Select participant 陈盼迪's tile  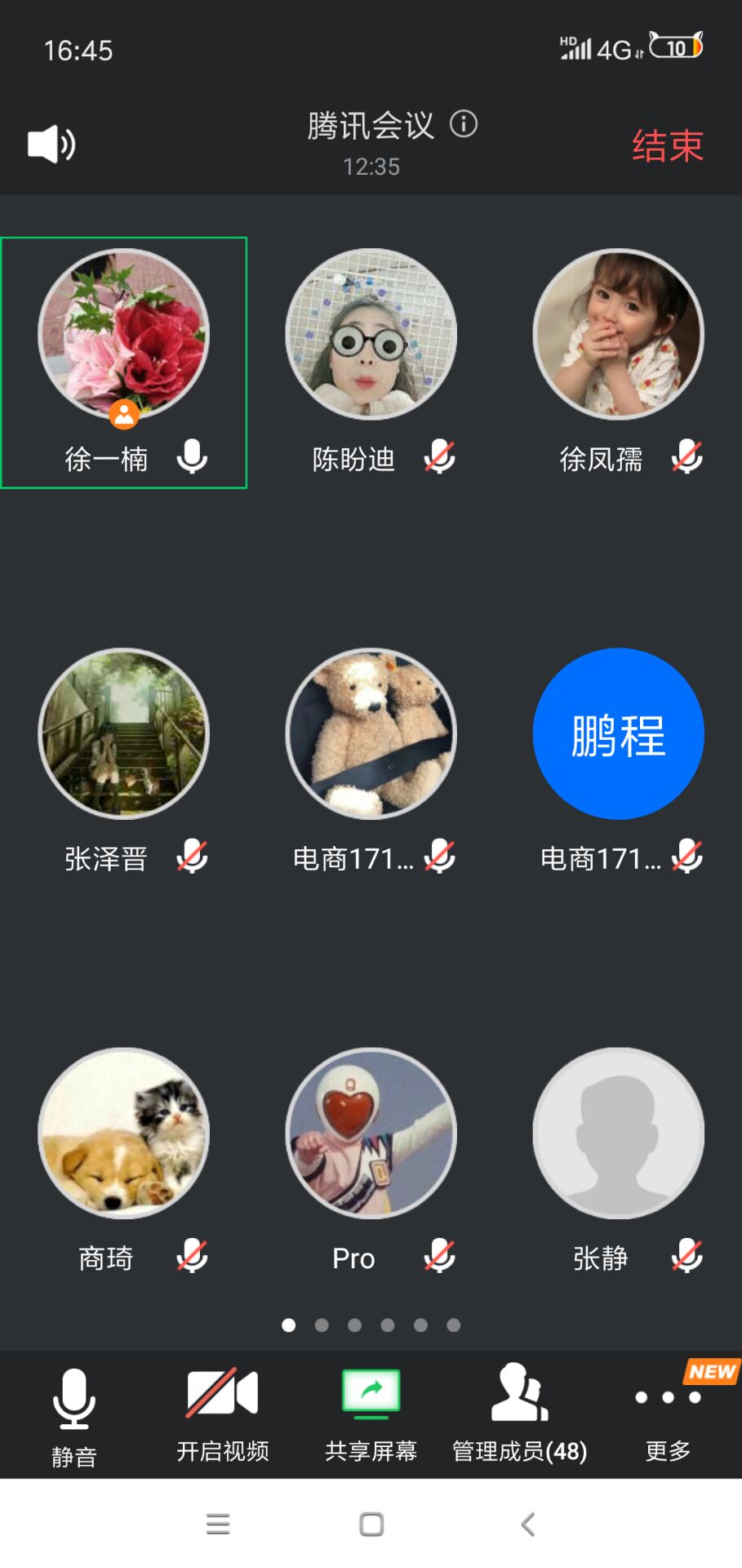coord(371,335)
